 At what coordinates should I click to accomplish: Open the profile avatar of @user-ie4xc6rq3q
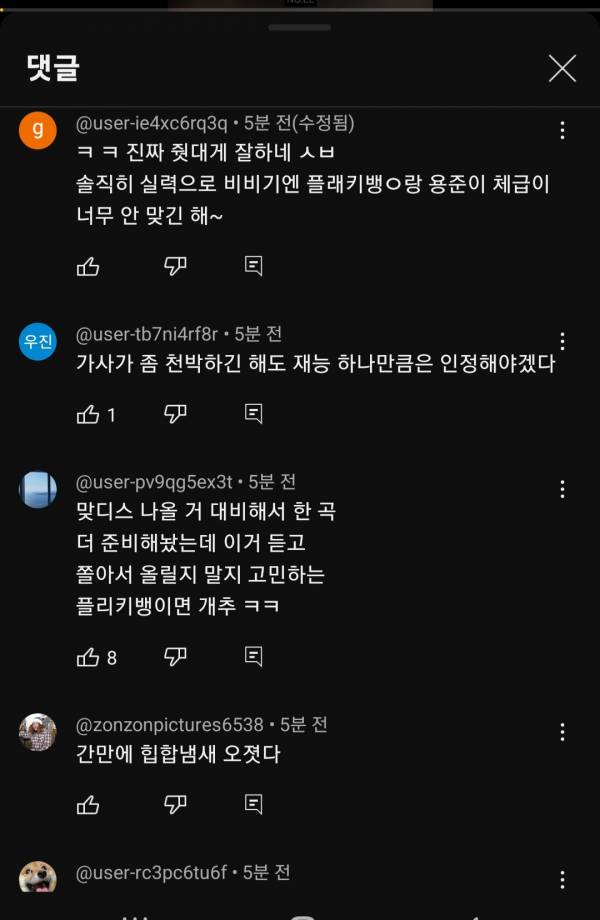[x=38, y=130]
